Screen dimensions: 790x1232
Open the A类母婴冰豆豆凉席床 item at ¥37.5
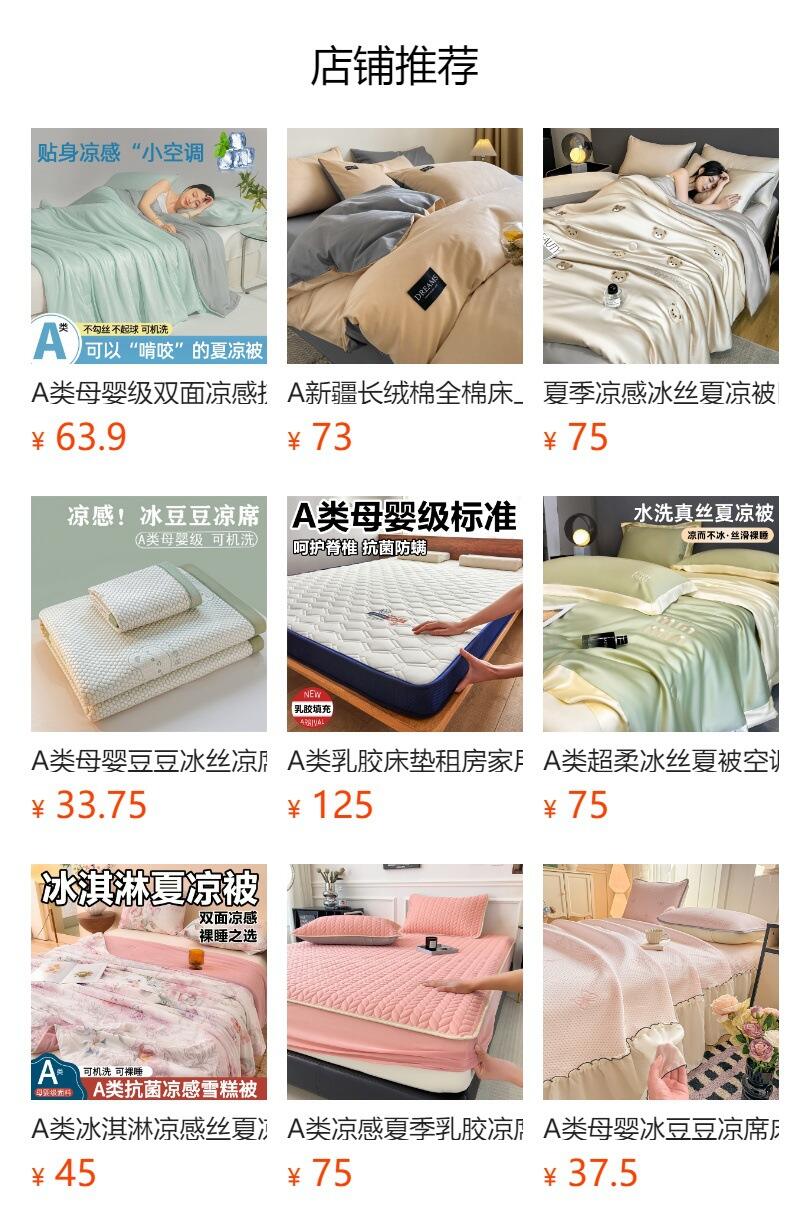[660, 982]
